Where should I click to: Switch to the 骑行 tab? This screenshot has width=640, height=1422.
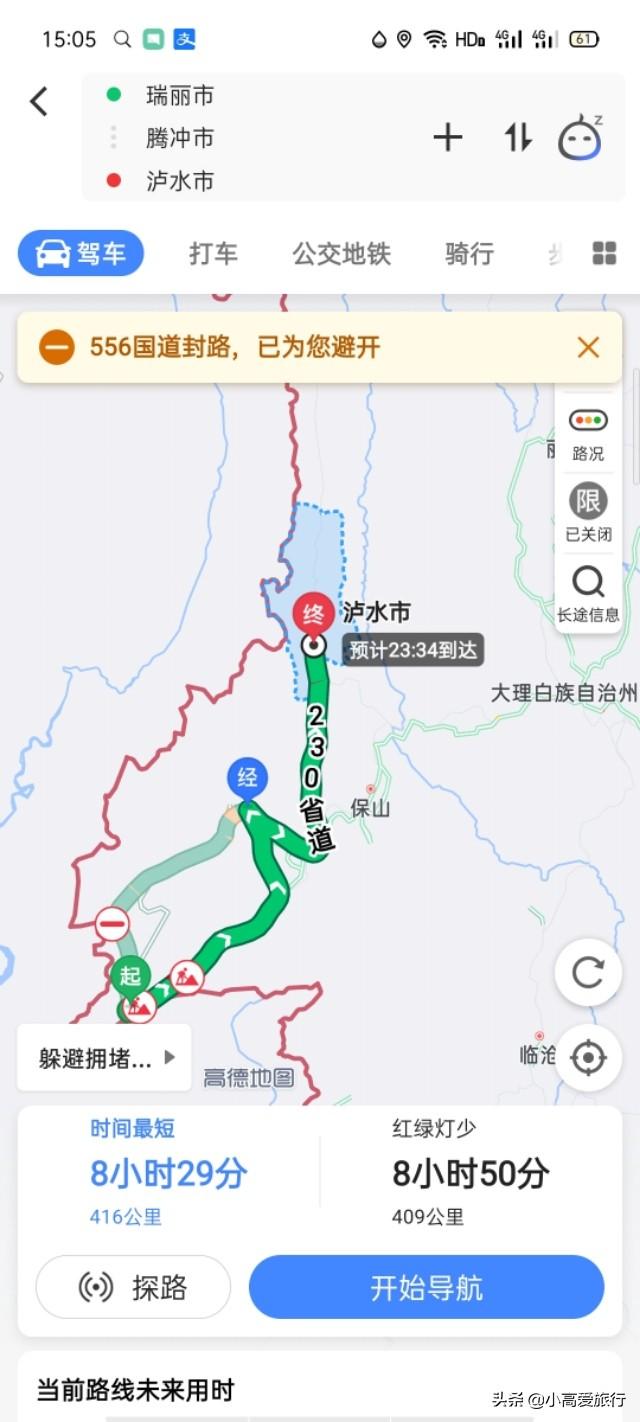[x=469, y=254]
